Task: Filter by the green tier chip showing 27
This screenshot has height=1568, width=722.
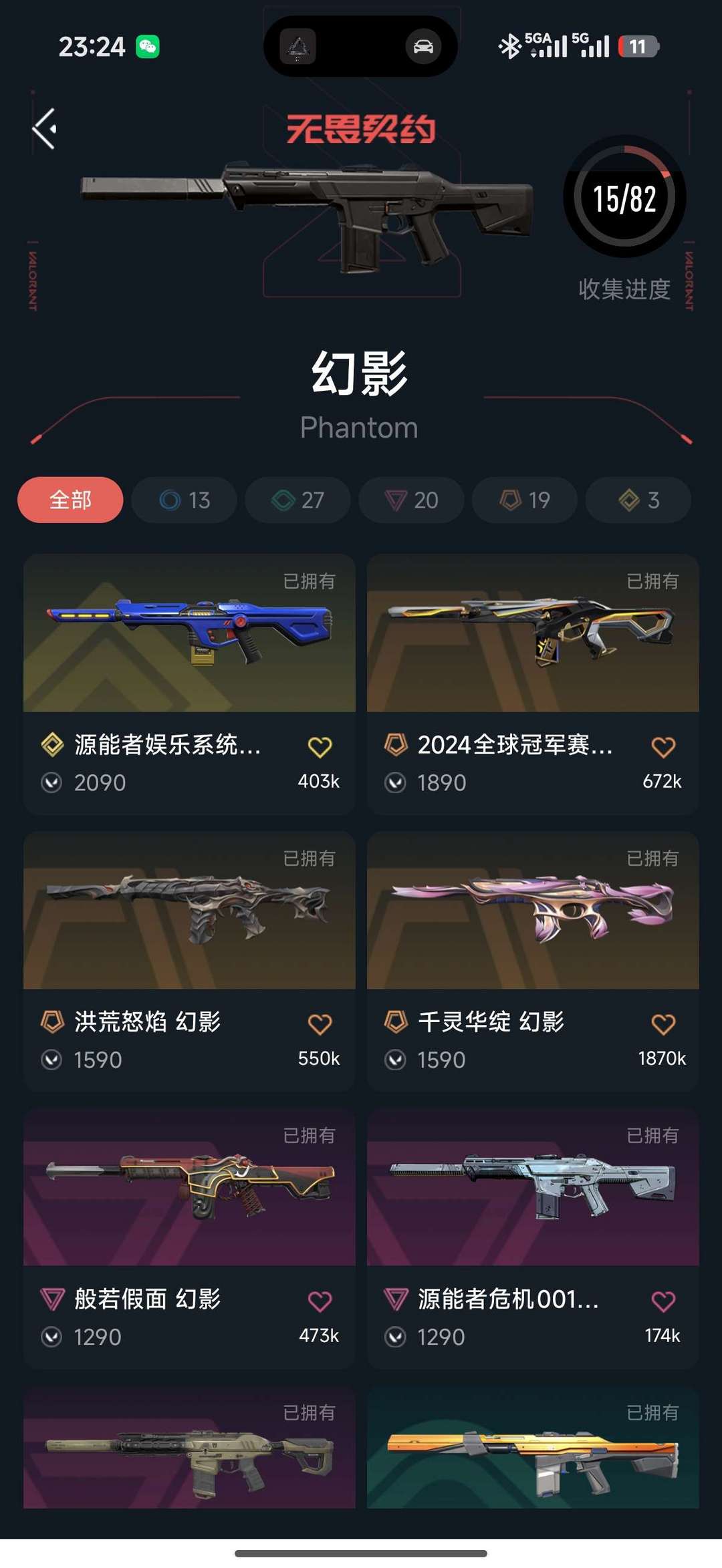Action: tap(297, 500)
